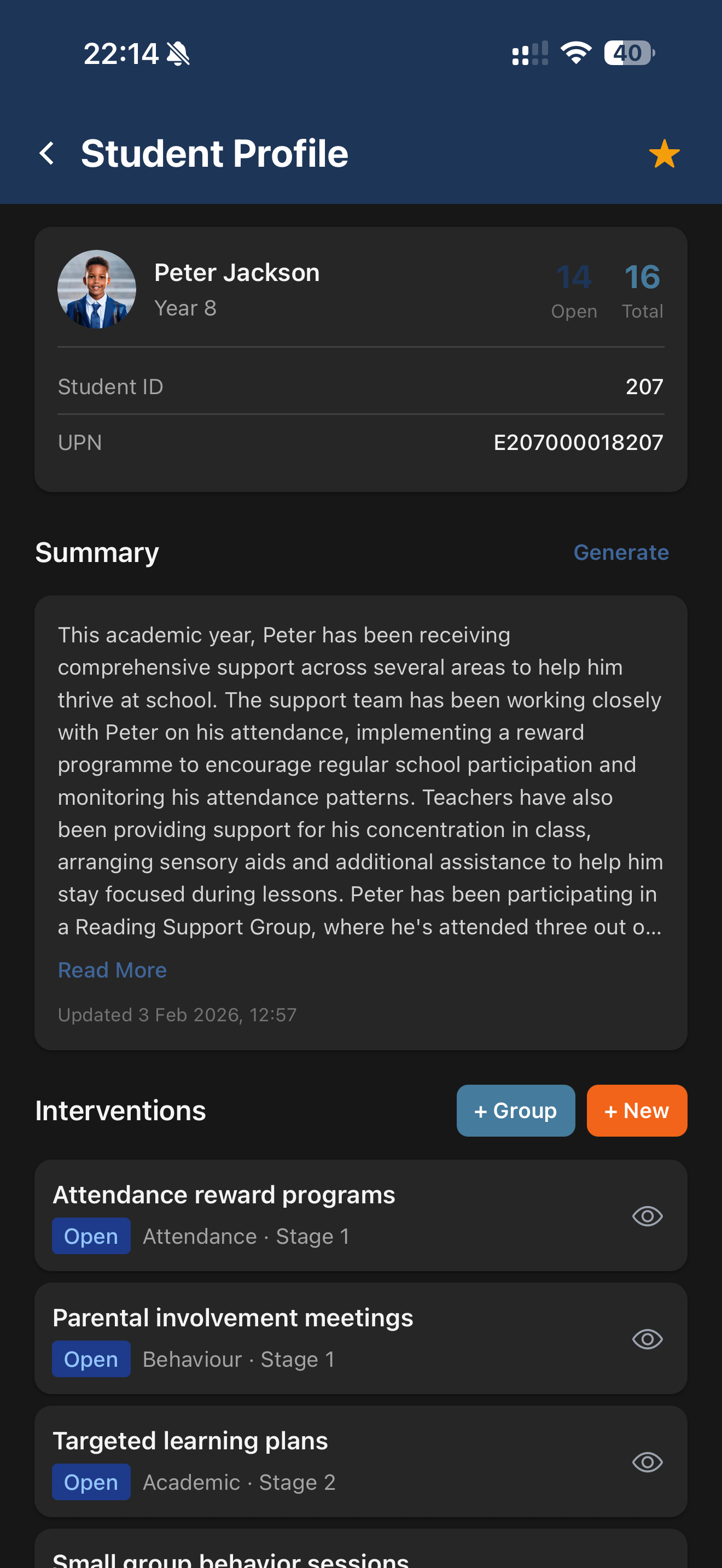The image size is (722, 1568).
Task: Expand the summary with Read More
Action: (112, 970)
